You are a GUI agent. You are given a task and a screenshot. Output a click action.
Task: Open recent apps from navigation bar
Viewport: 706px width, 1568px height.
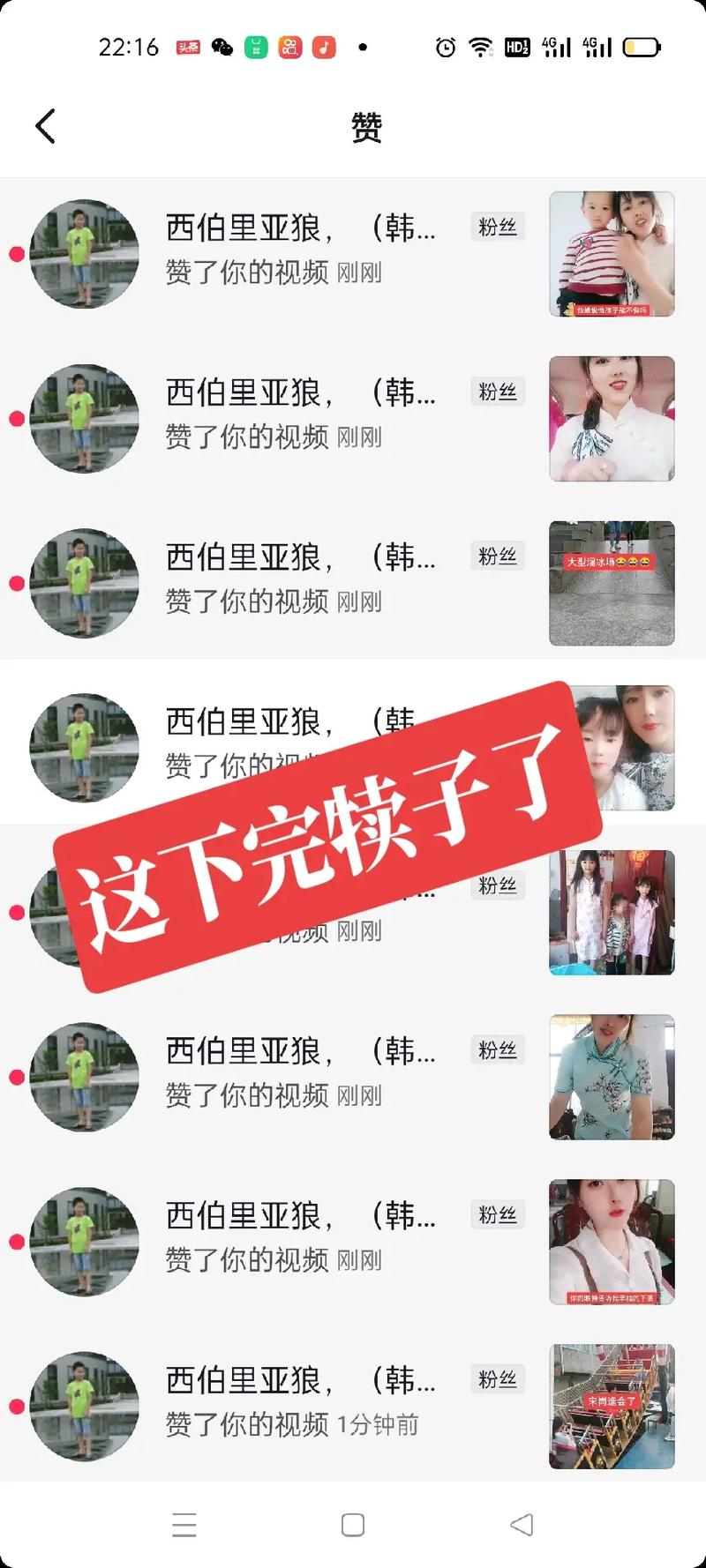point(184,1525)
